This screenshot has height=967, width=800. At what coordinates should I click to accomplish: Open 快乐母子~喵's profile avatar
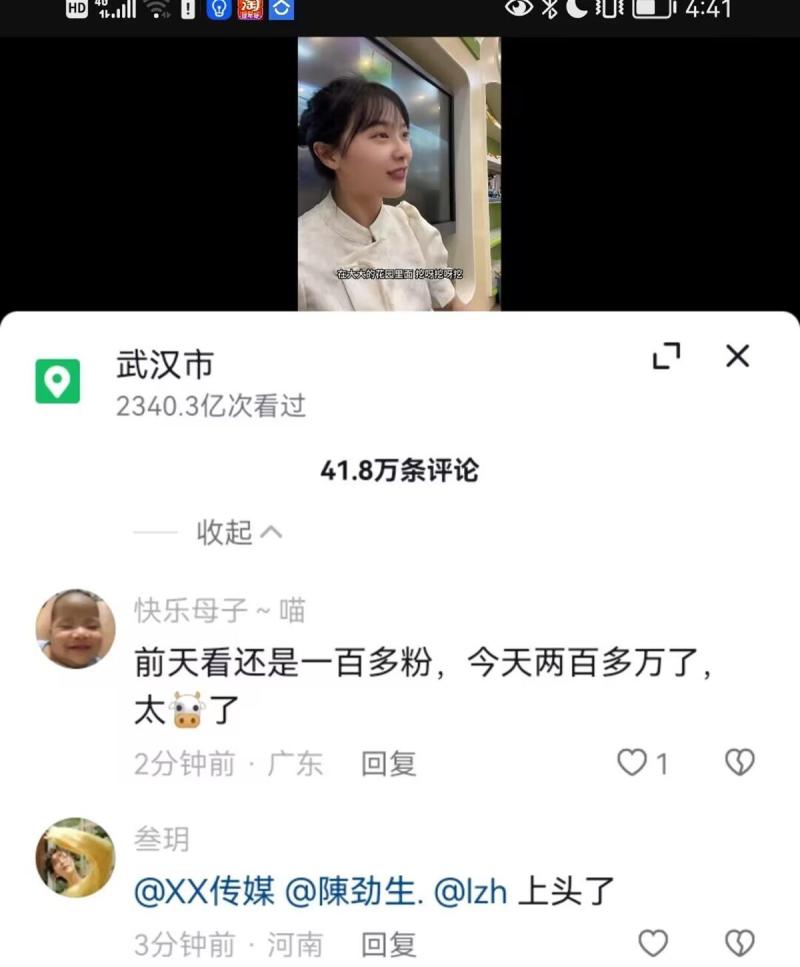(75, 629)
